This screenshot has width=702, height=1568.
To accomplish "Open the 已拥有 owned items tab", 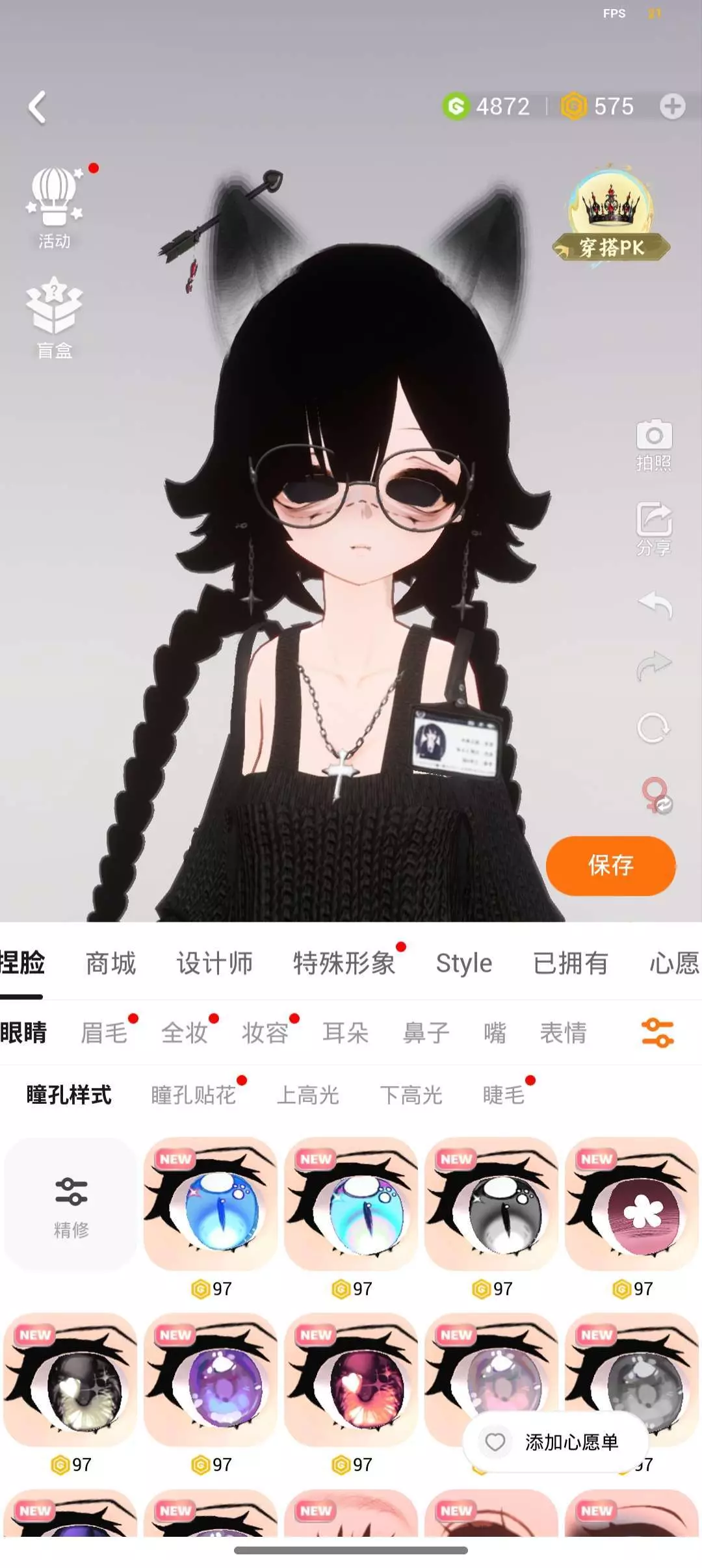I will [x=571, y=963].
